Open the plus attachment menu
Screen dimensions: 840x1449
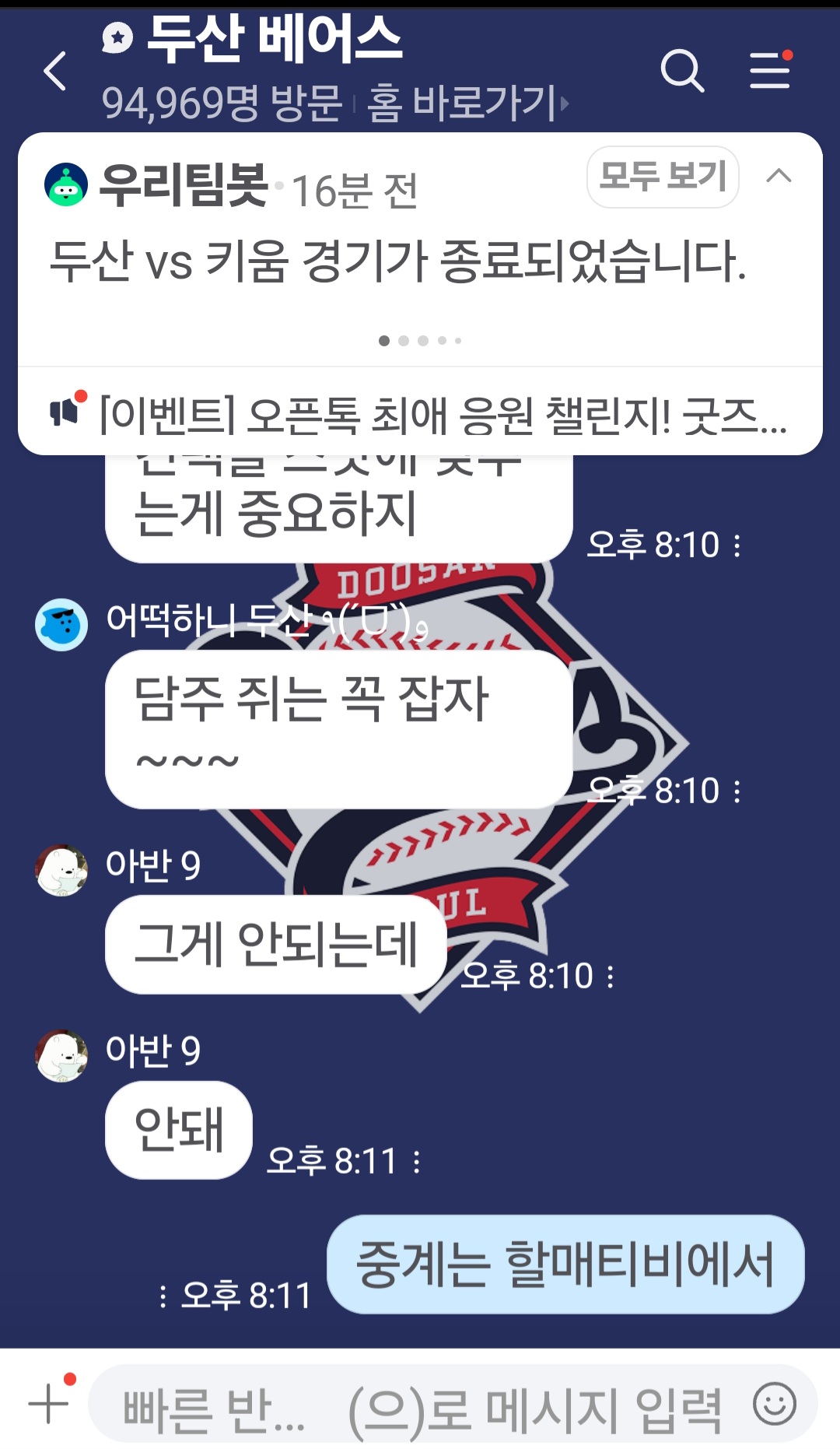point(49,1403)
